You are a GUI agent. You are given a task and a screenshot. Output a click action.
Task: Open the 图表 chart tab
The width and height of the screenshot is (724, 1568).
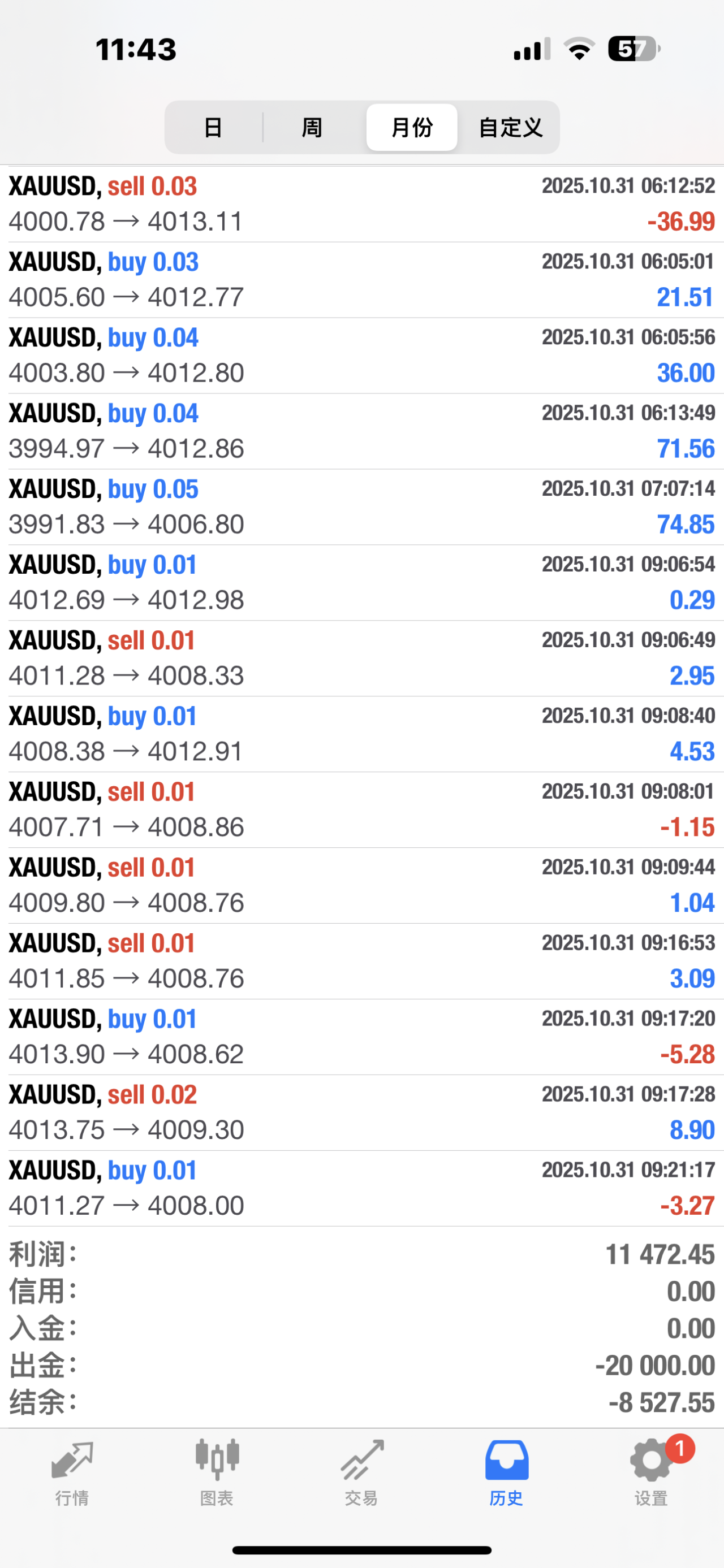click(x=217, y=1472)
